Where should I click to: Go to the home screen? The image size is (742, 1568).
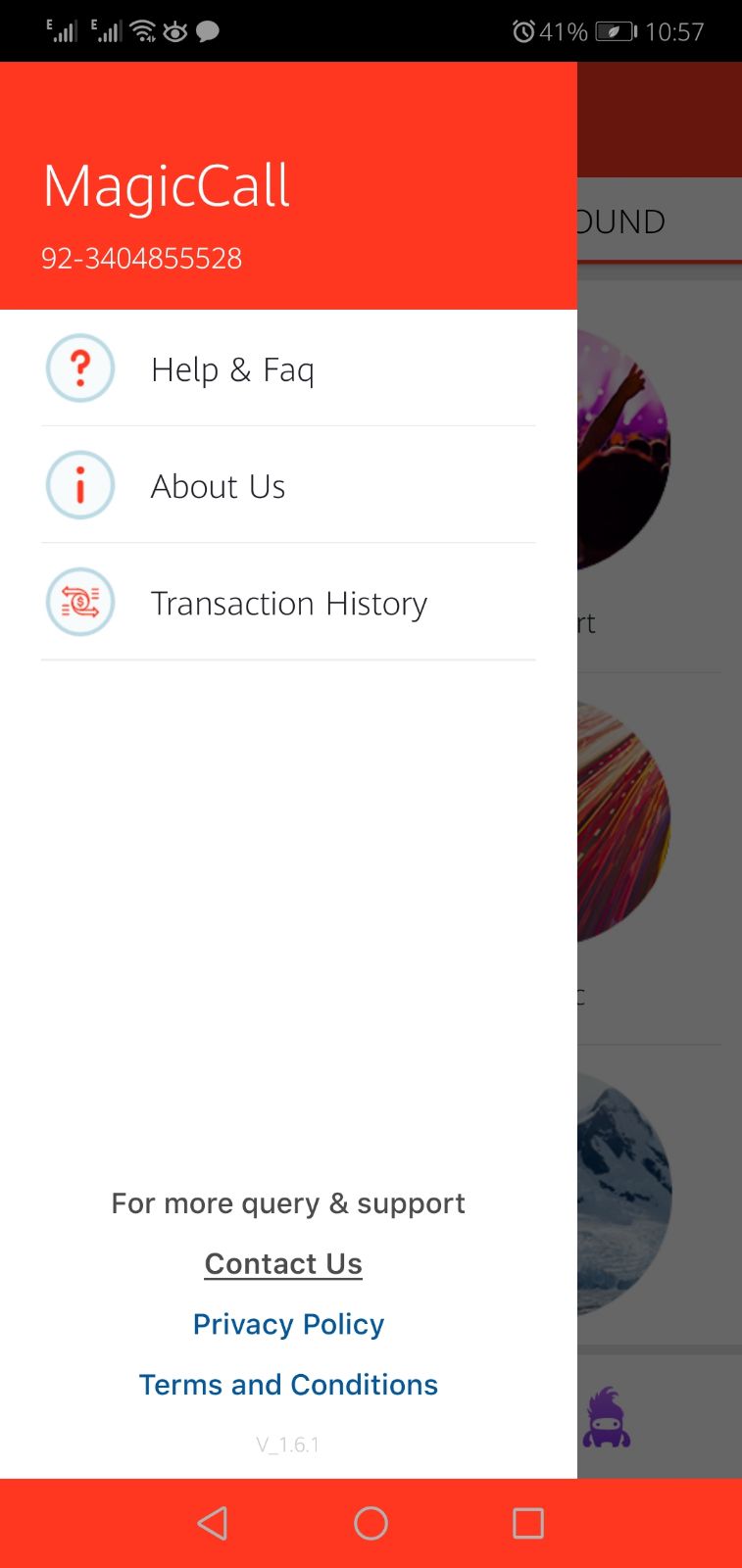point(371,1523)
